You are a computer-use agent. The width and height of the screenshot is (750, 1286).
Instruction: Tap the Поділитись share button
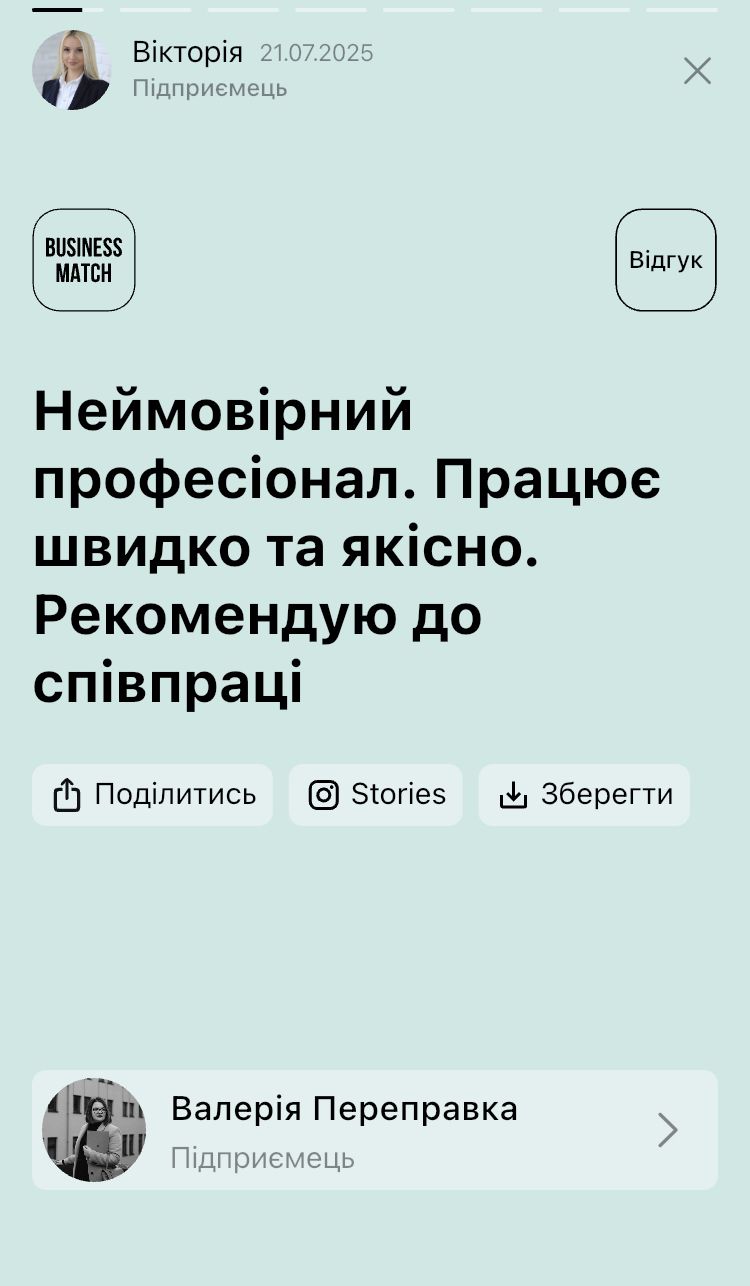coord(152,795)
